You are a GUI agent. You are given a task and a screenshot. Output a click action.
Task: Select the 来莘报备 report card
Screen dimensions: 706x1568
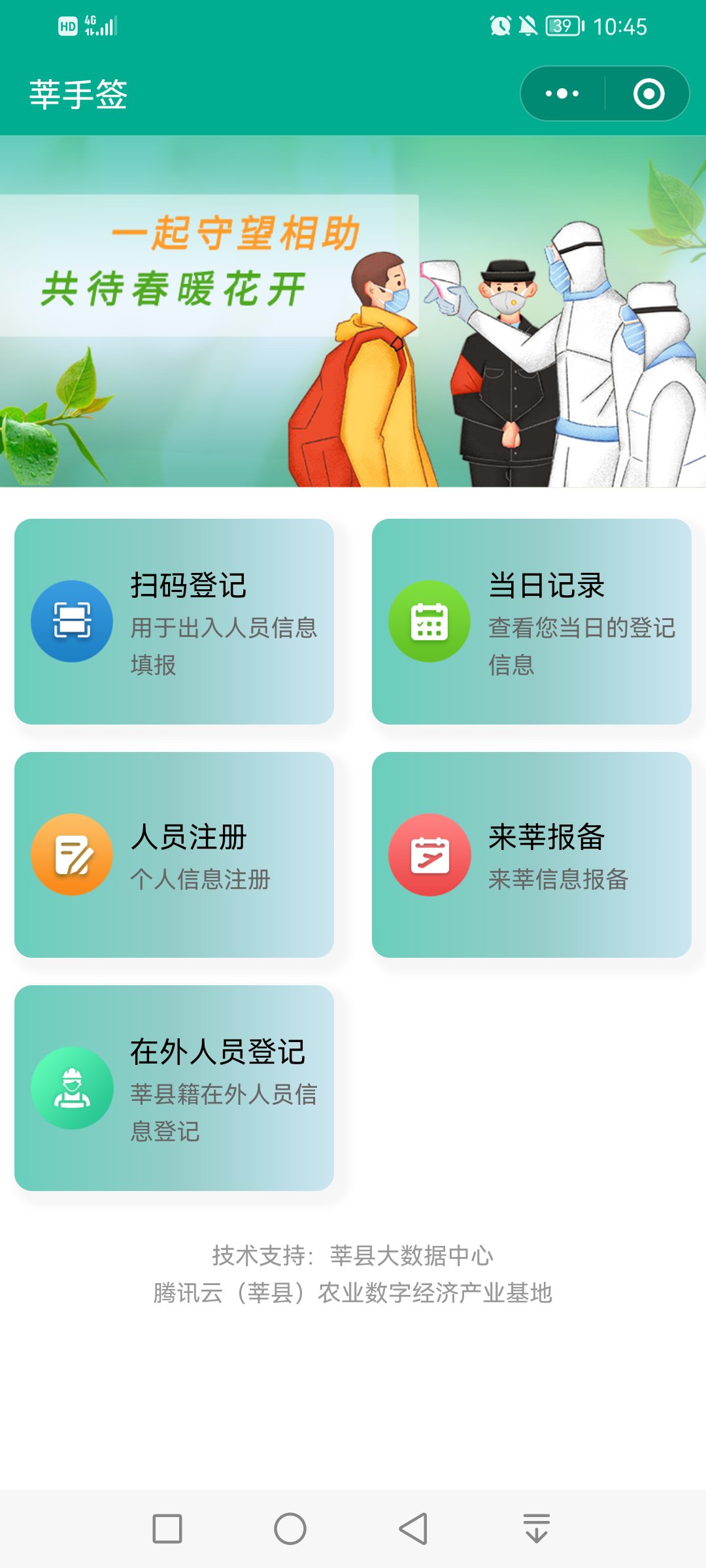531,855
